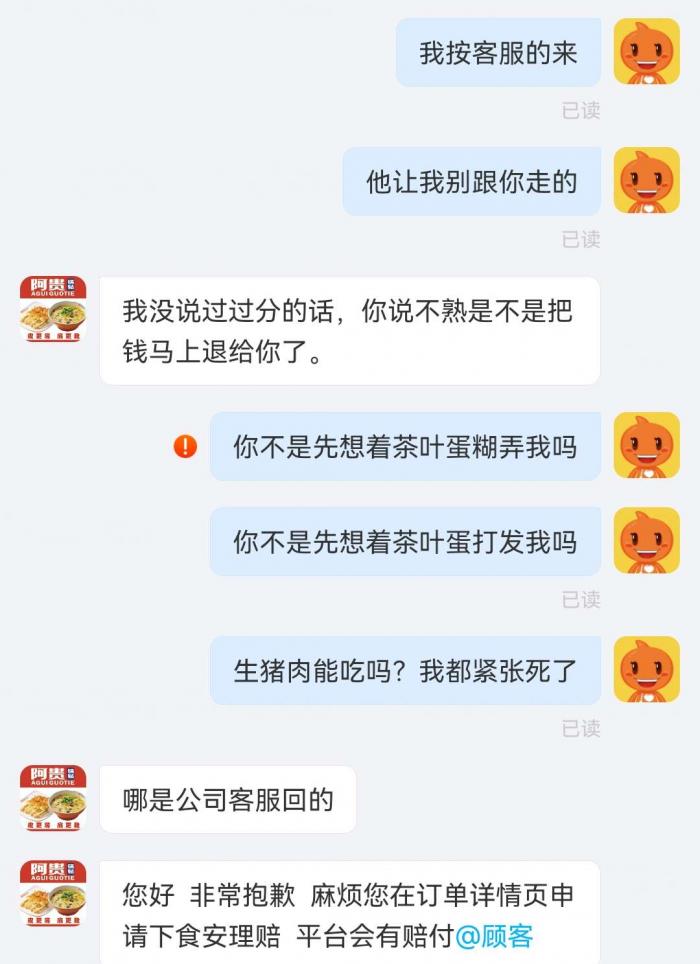The width and height of the screenshot is (700, 964).
Task: Open my avatar next to "生猪肉能吃吗" message
Action: 646,670
